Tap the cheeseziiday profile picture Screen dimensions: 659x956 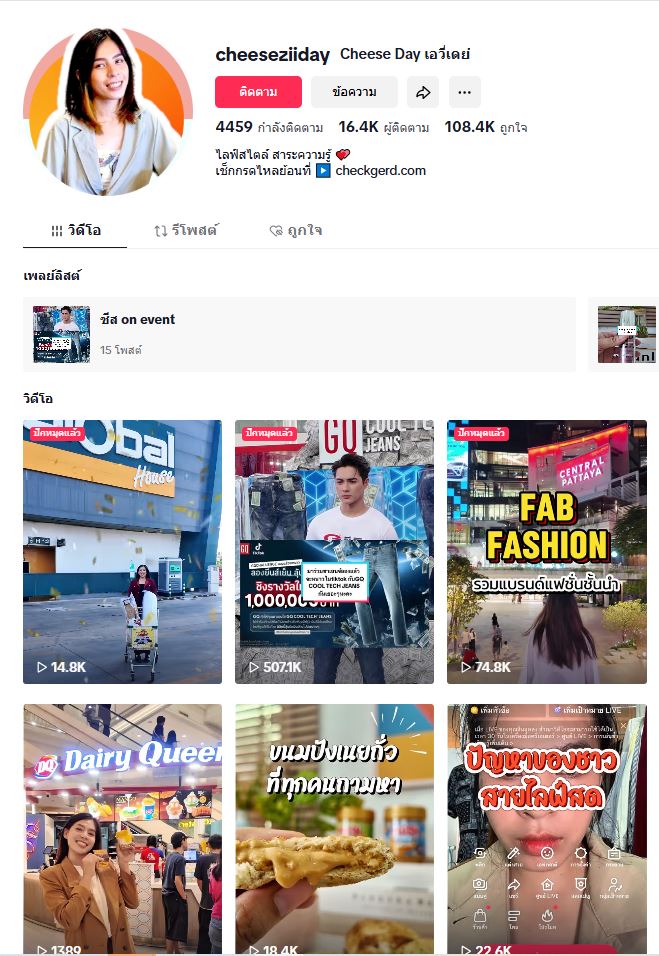click(x=108, y=112)
